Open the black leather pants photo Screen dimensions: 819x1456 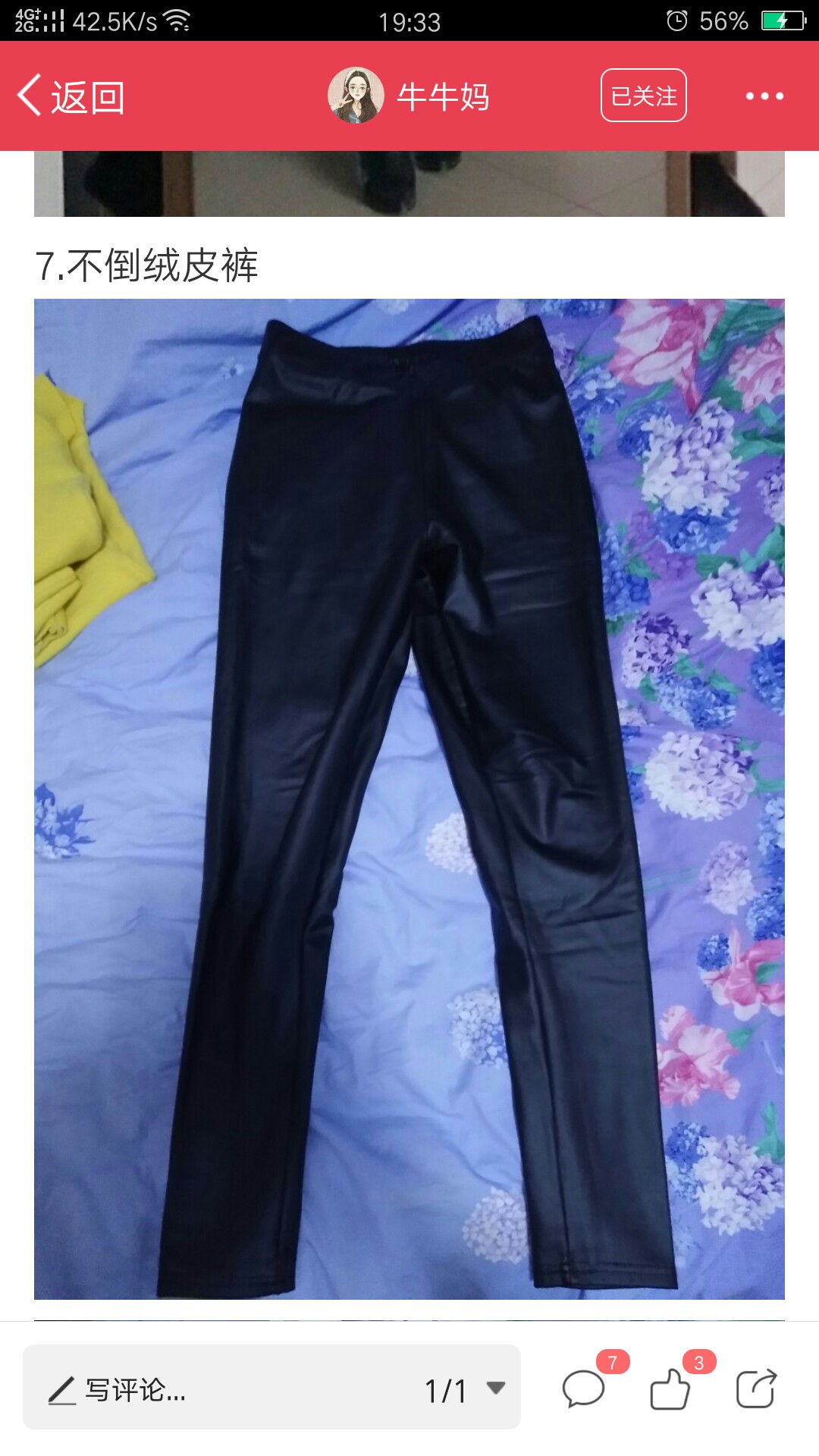click(x=409, y=799)
